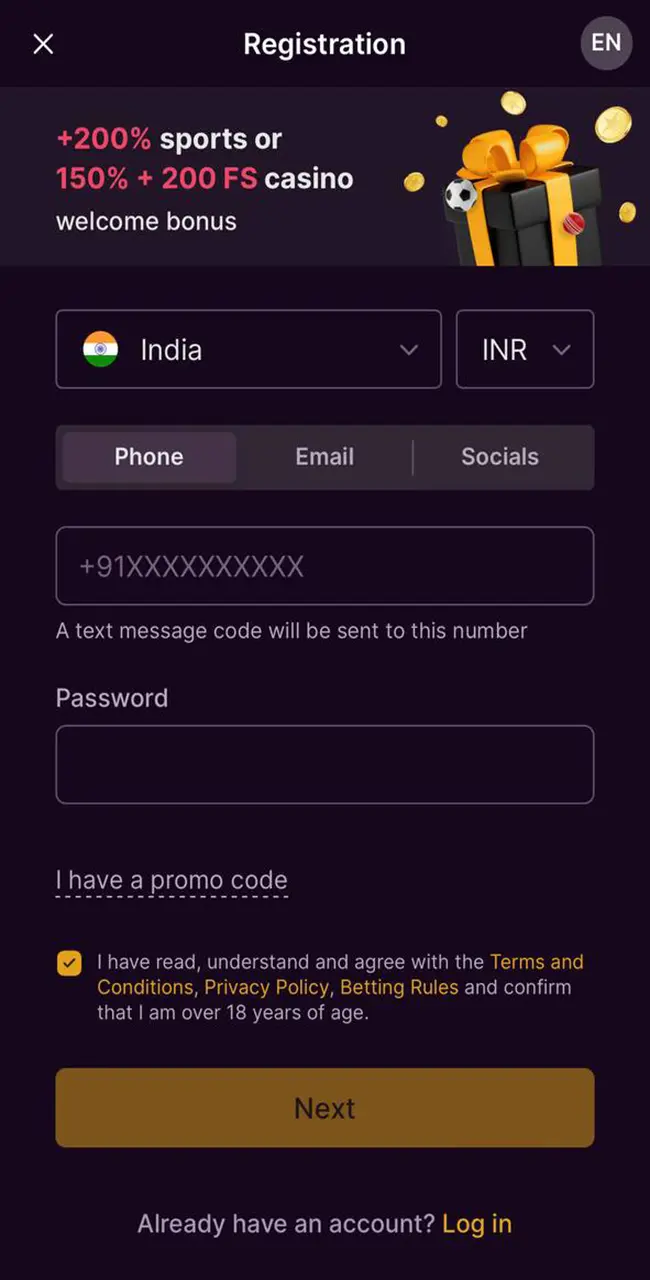Open the EN language selector

tap(606, 43)
